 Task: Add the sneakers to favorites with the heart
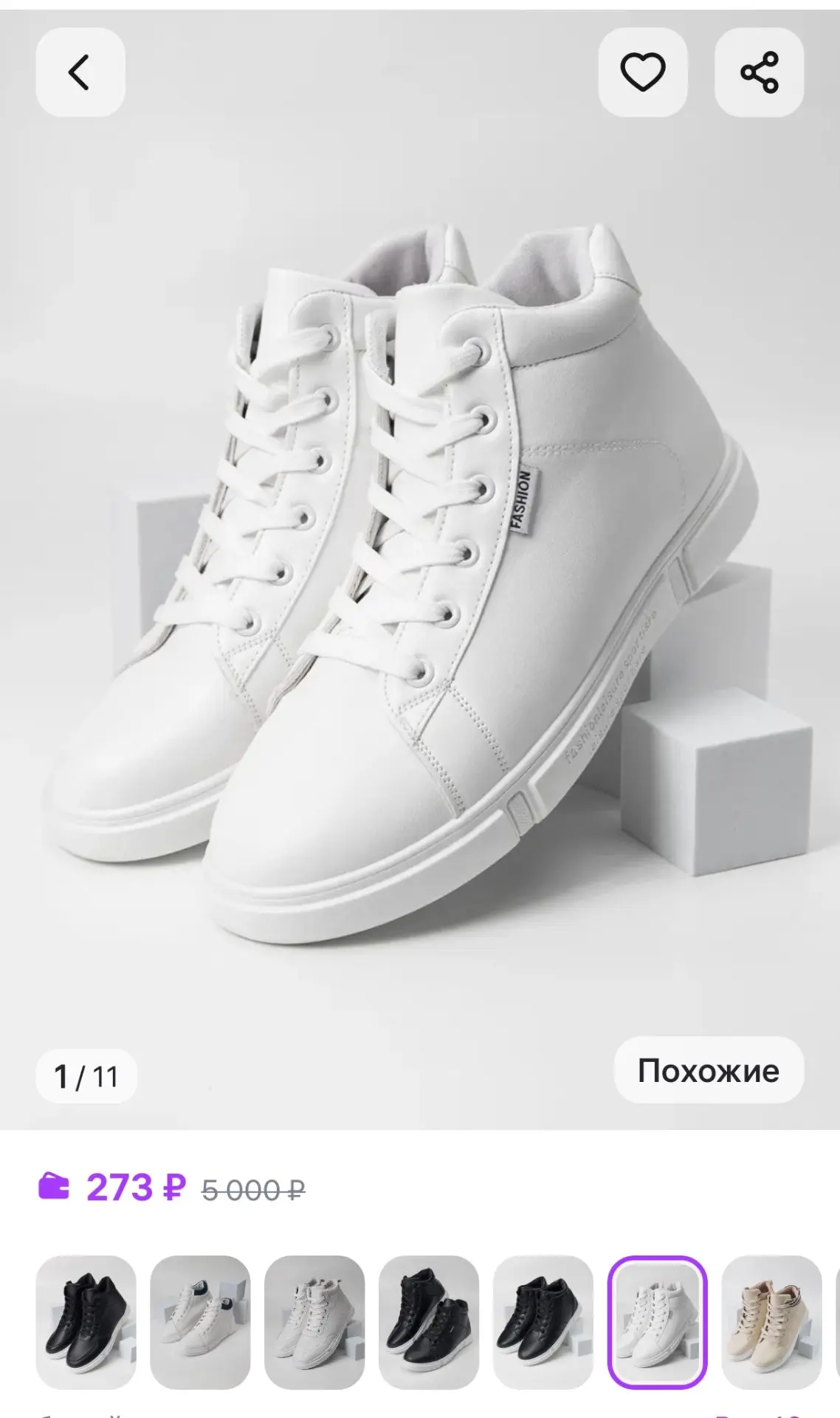pyautogui.click(x=642, y=72)
